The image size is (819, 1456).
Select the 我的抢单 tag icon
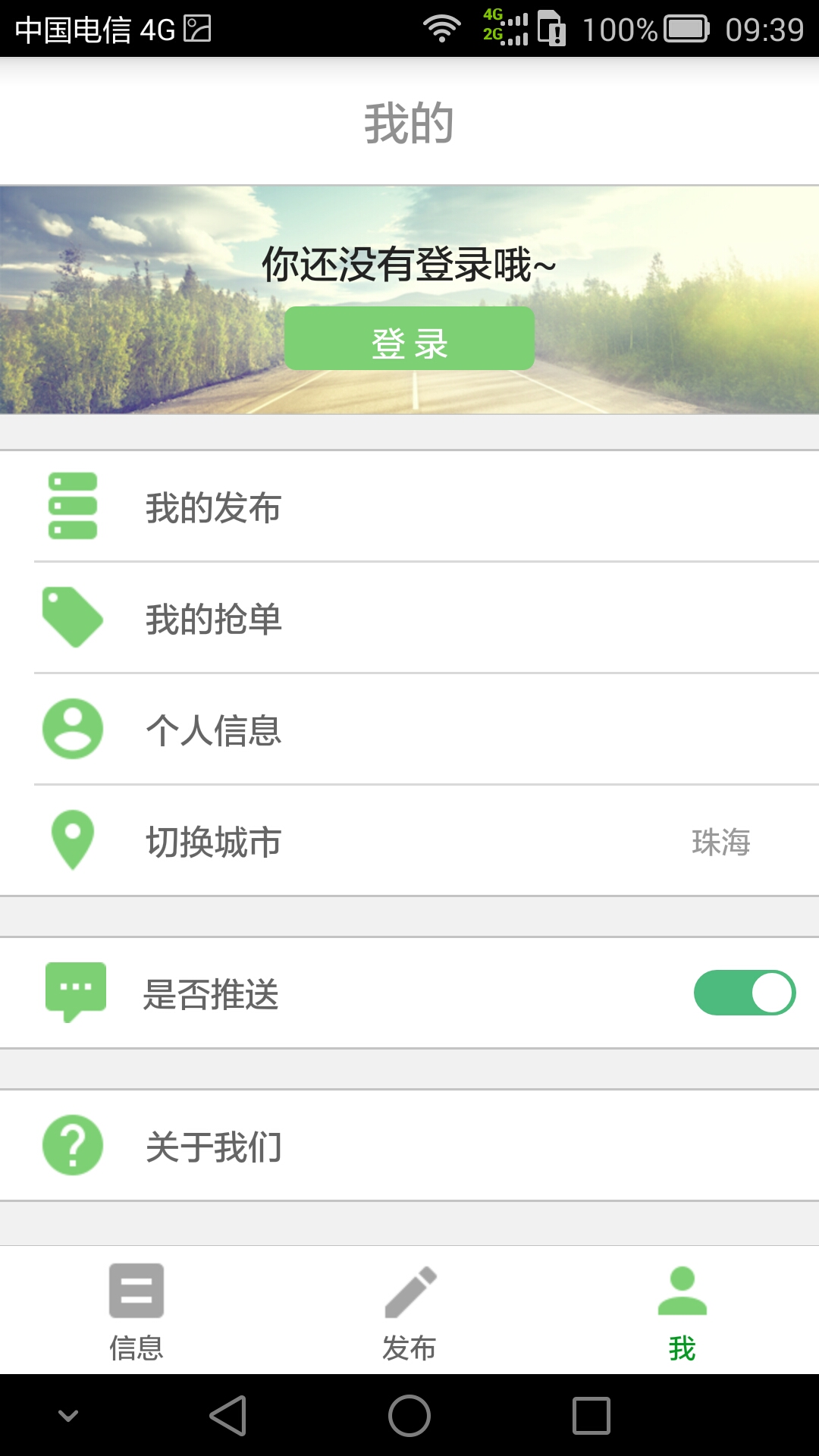72,618
